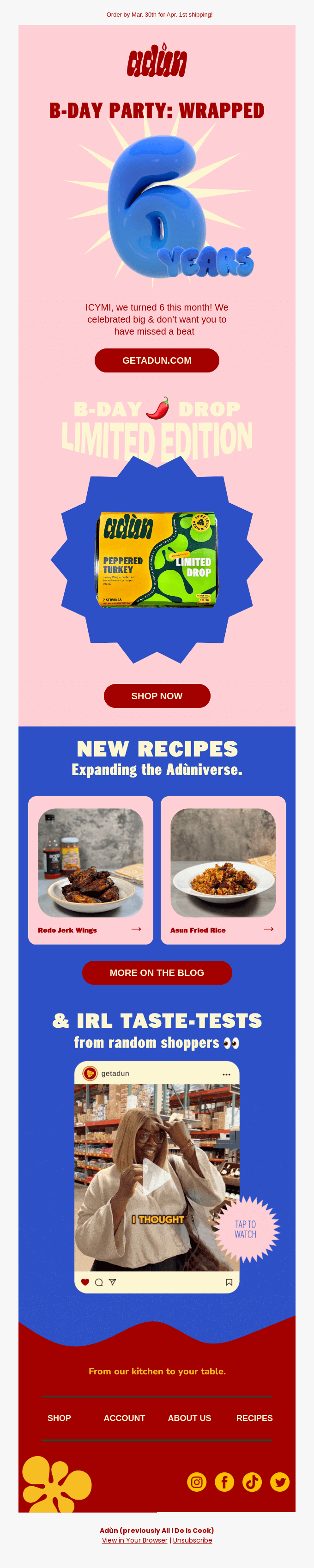Select RECIPES in the footer menu
This screenshot has height=1568, width=314.
[254, 1418]
